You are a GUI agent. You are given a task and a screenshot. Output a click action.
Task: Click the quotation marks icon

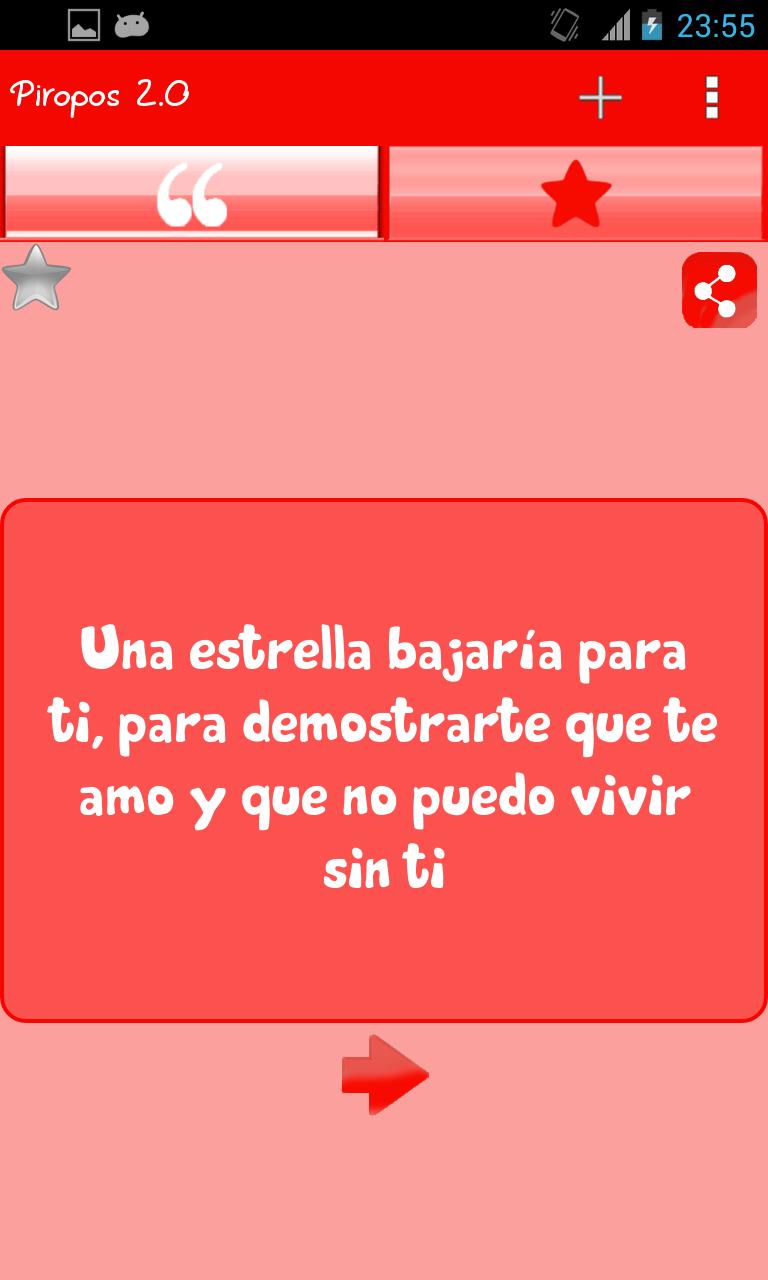pos(193,192)
